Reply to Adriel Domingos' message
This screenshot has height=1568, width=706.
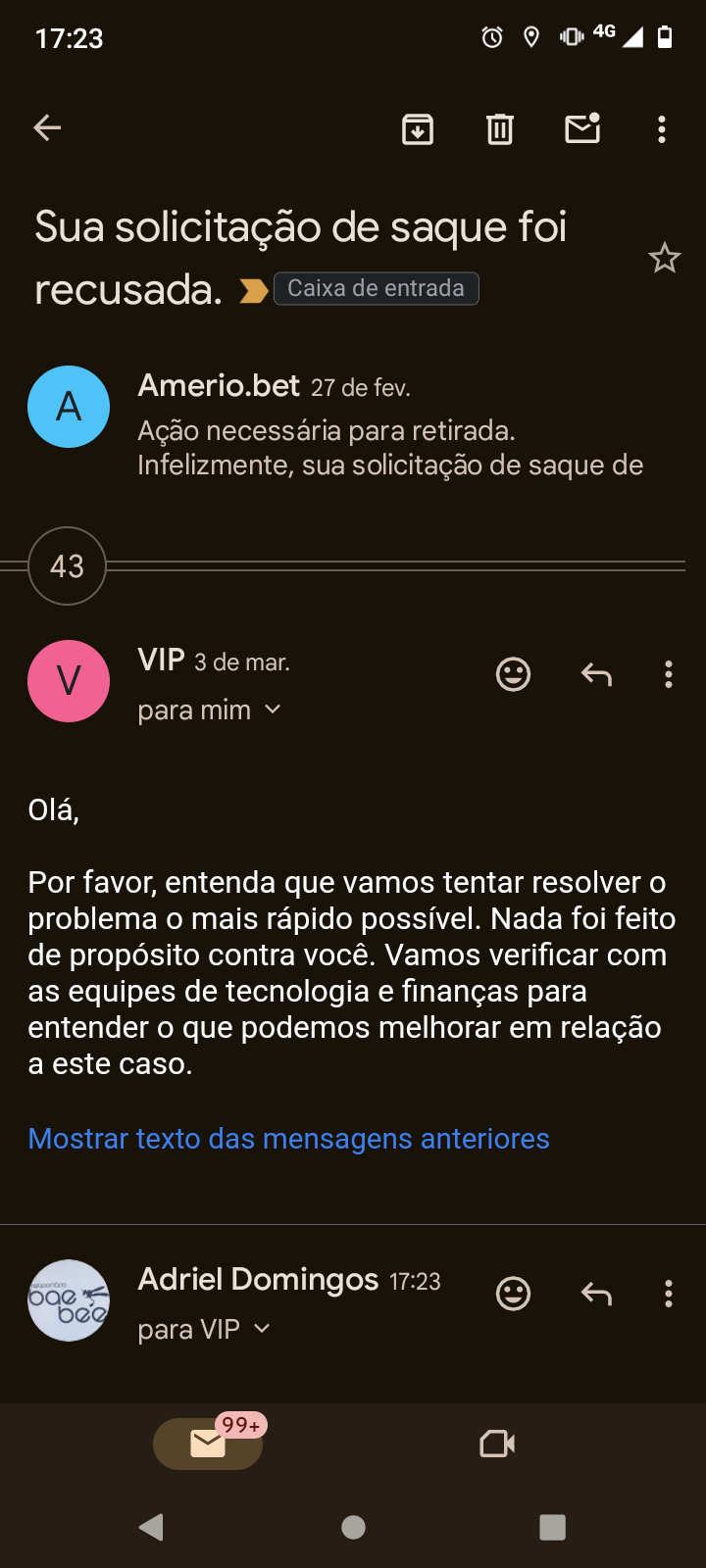point(596,1294)
